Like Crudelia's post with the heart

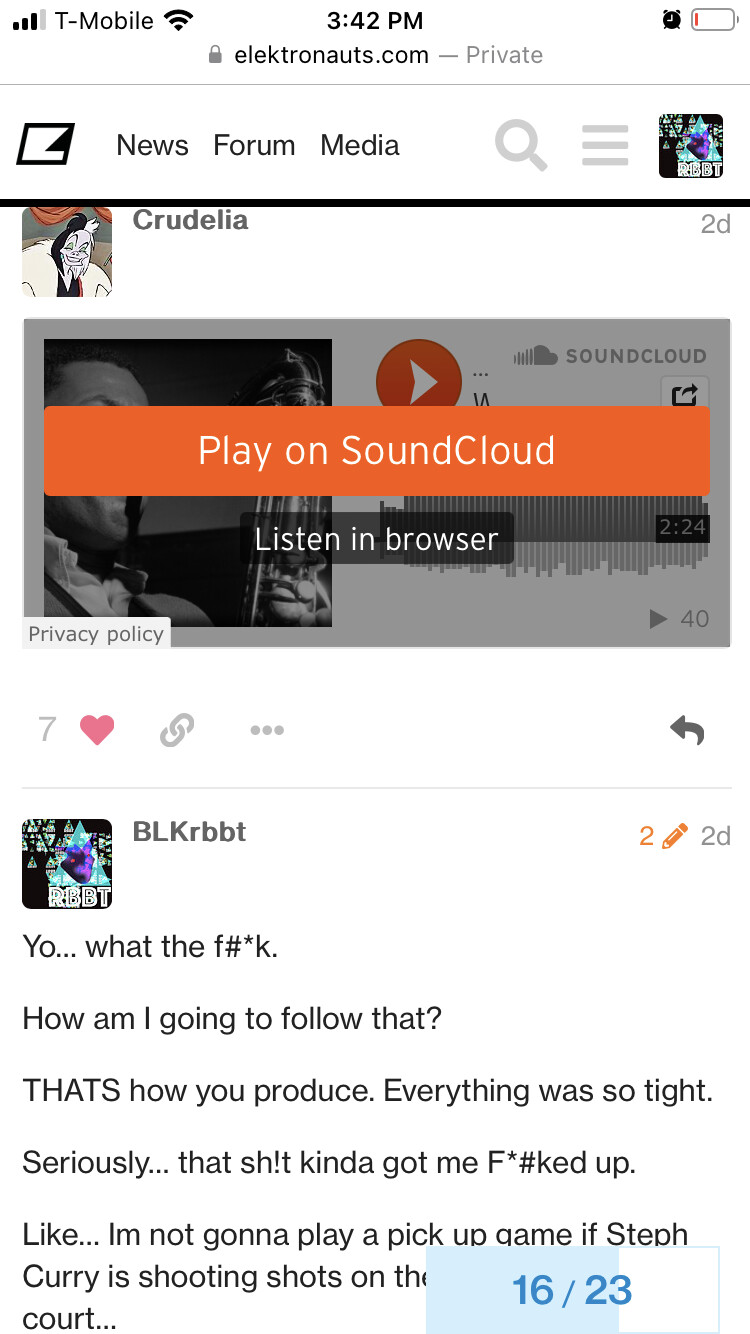coord(97,730)
